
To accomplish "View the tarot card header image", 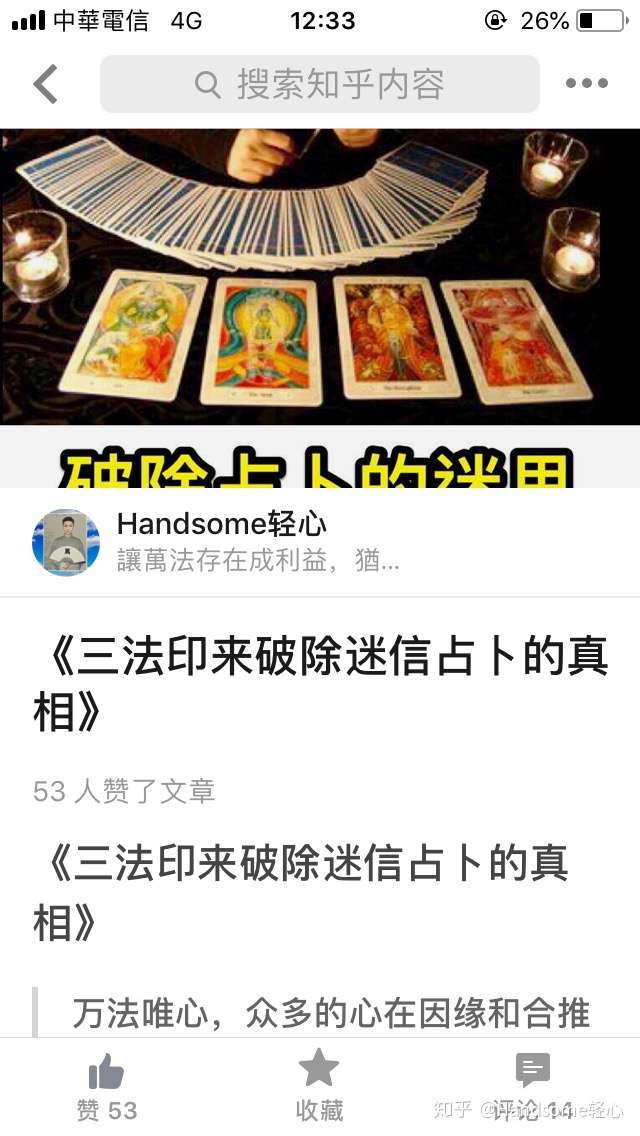I will 320,308.
